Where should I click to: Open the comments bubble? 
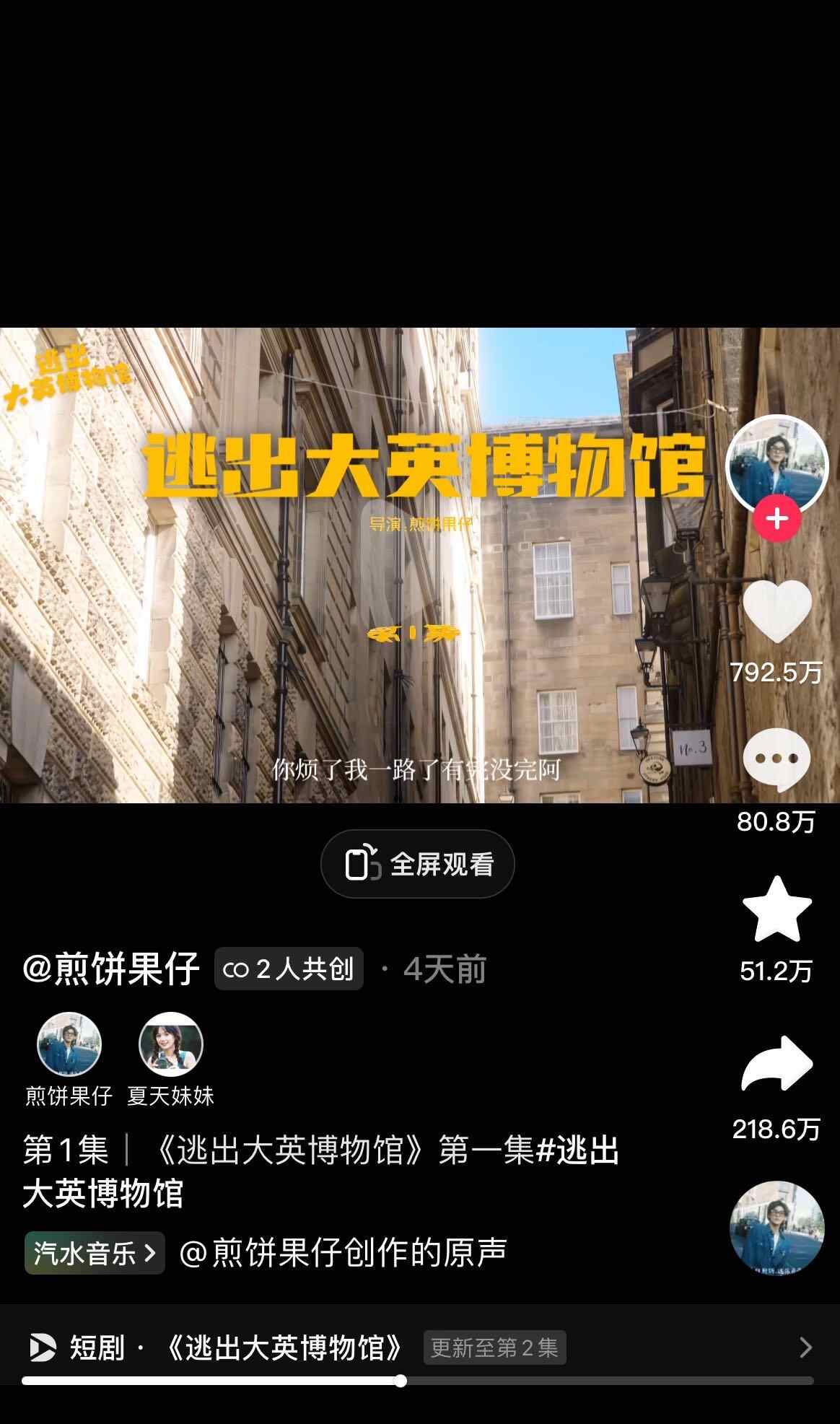click(776, 759)
